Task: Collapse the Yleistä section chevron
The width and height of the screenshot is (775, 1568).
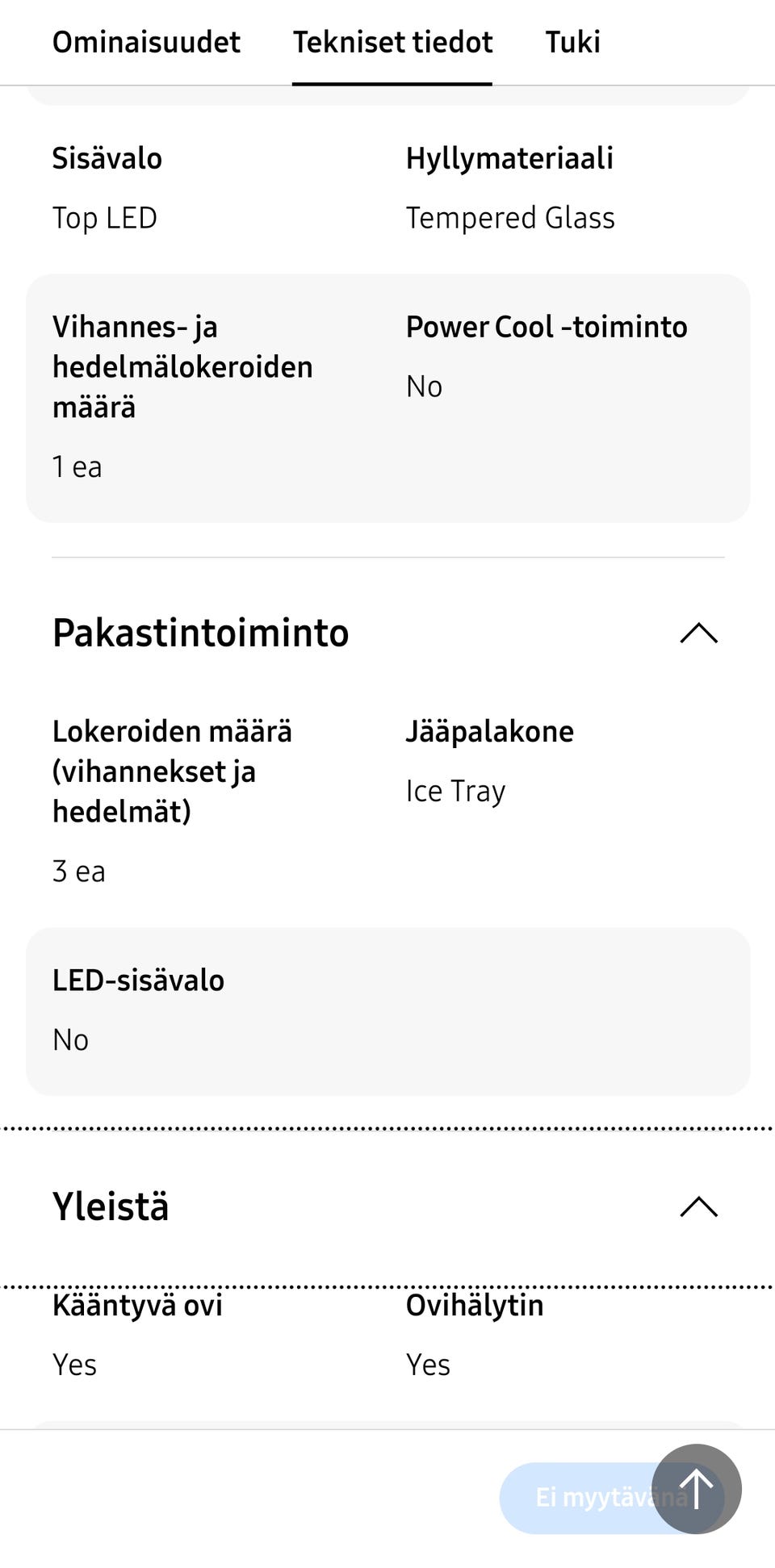Action: [699, 1206]
